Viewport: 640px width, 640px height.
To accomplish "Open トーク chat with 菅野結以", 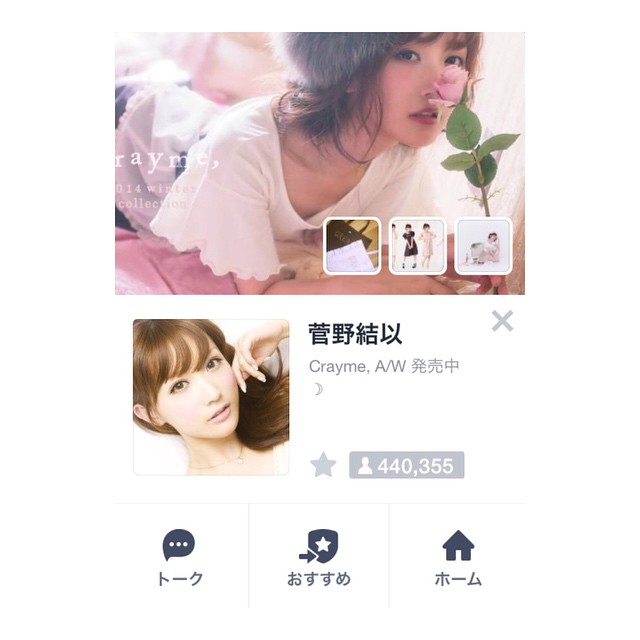I will [180, 558].
